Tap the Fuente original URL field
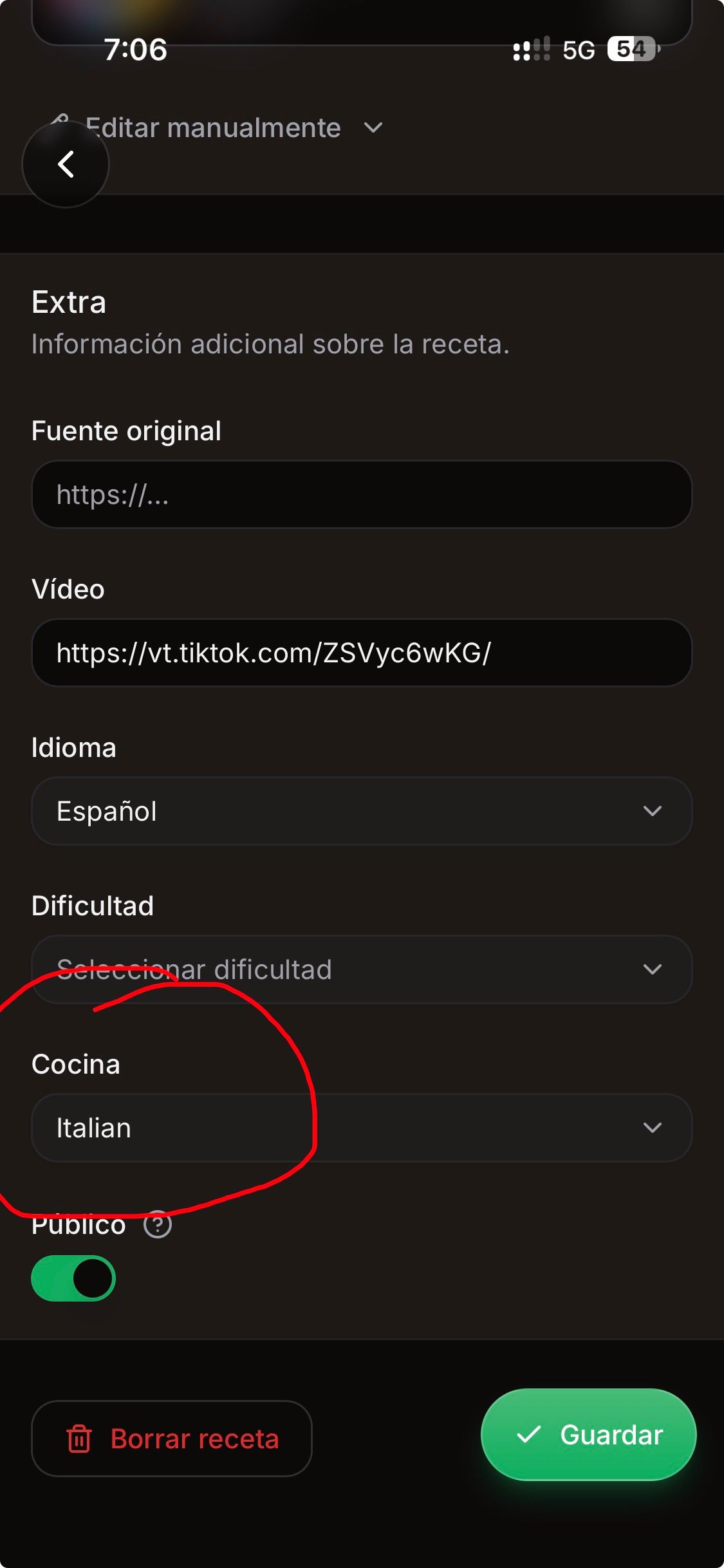 point(362,494)
